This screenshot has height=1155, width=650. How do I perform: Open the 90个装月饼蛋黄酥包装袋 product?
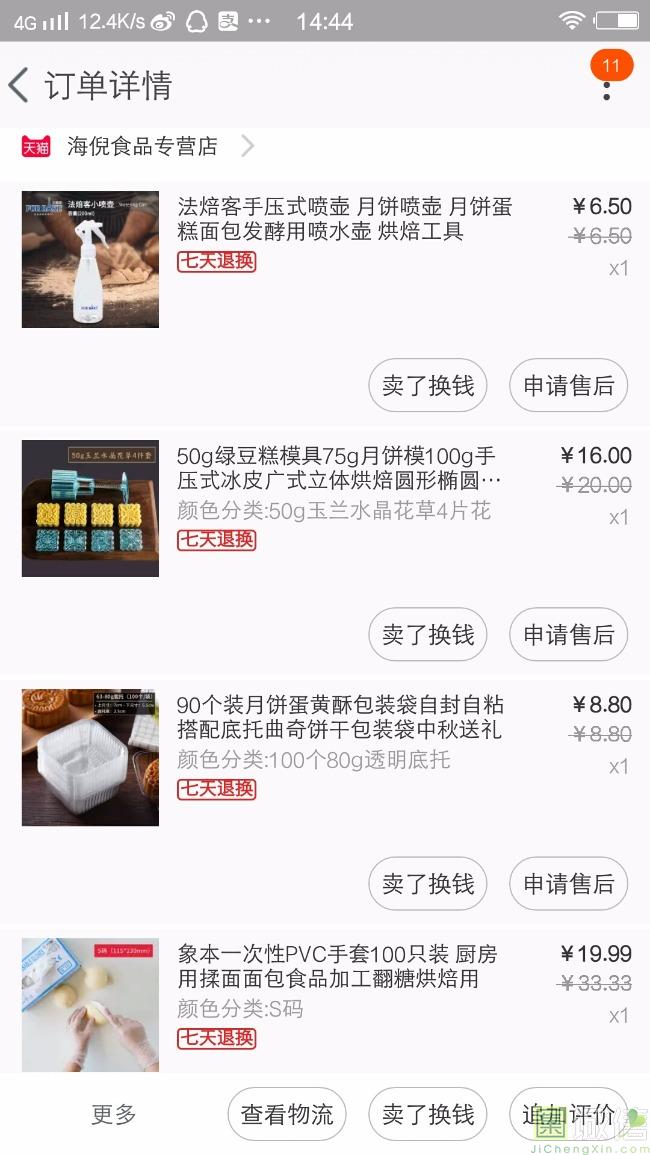tap(340, 717)
